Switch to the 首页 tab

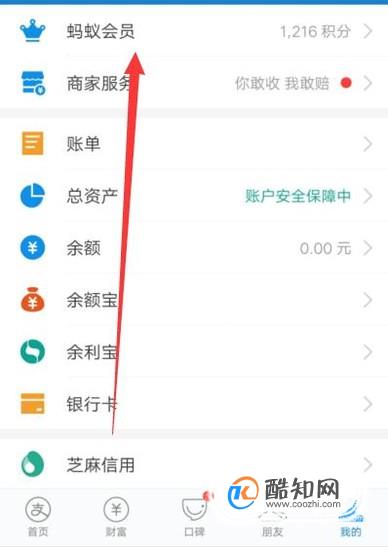tap(38, 517)
